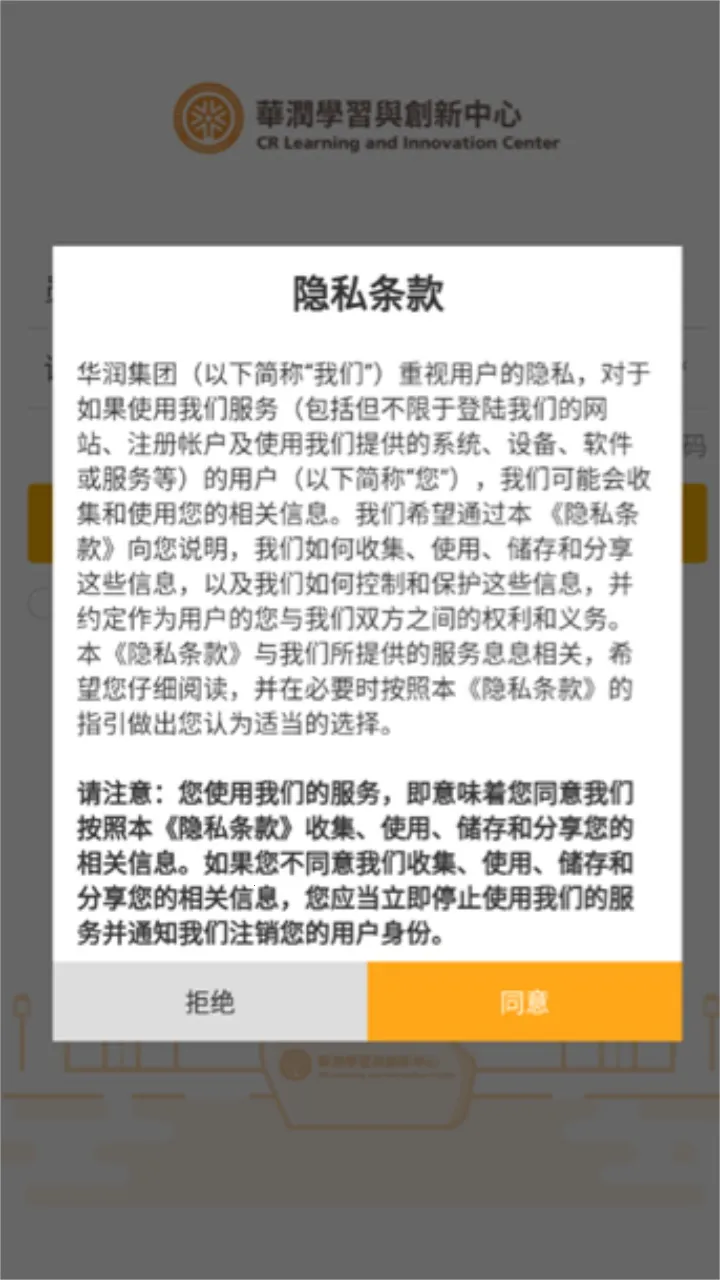Screen dimensions: 720x1280
Task: Tap 拒绝 to decline privacy terms
Action: coord(210,1002)
